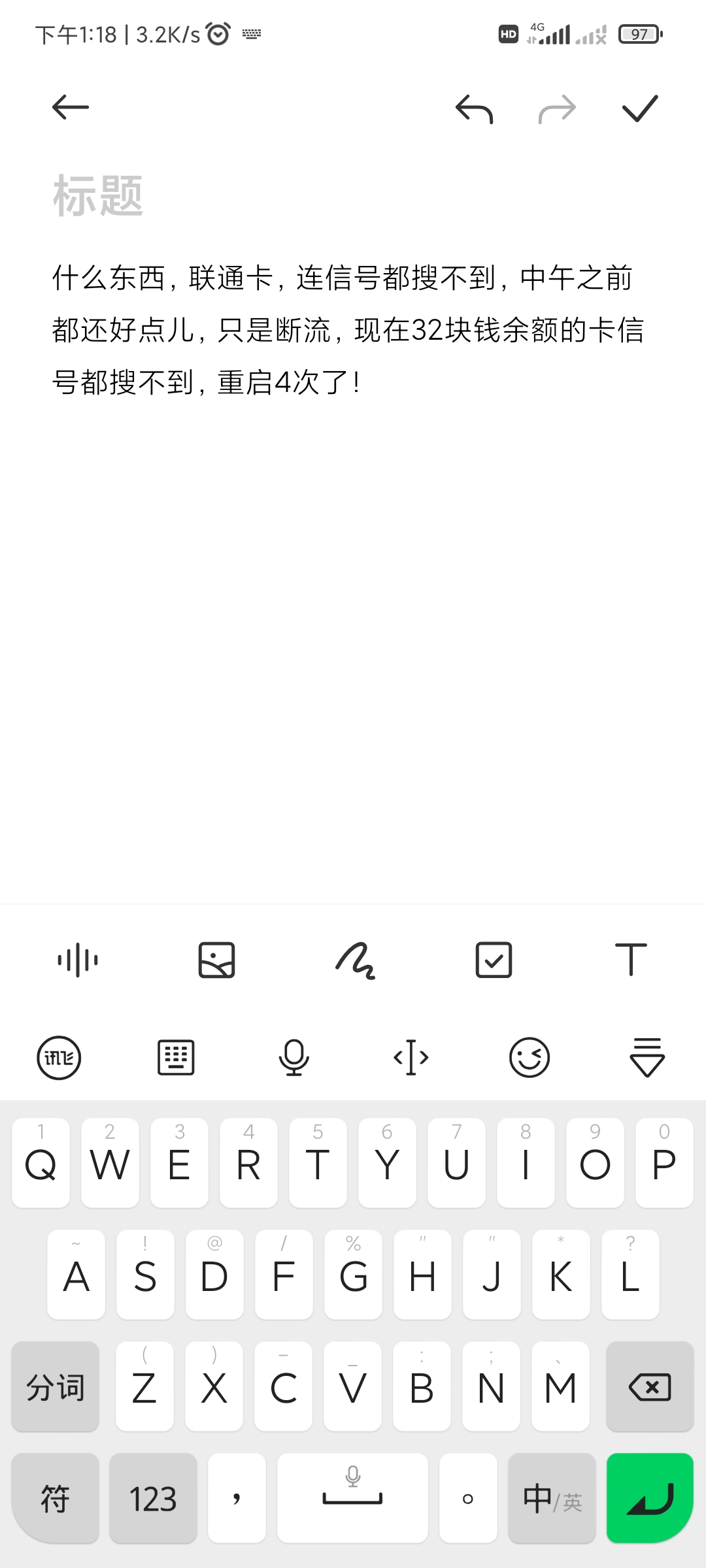Switch input language with 中/英 key
706x1568 pixels.
(x=552, y=1499)
